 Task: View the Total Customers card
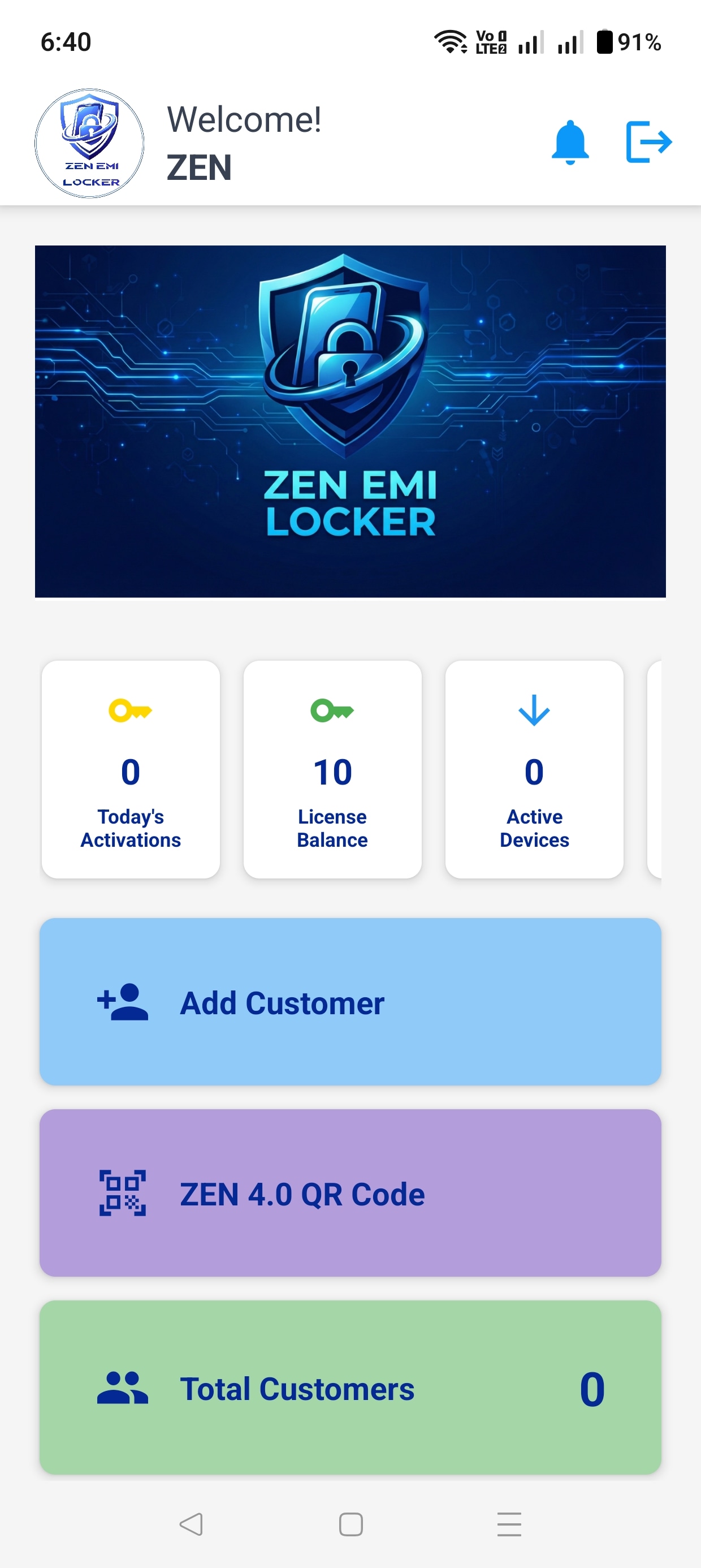tap(350, 1389)
